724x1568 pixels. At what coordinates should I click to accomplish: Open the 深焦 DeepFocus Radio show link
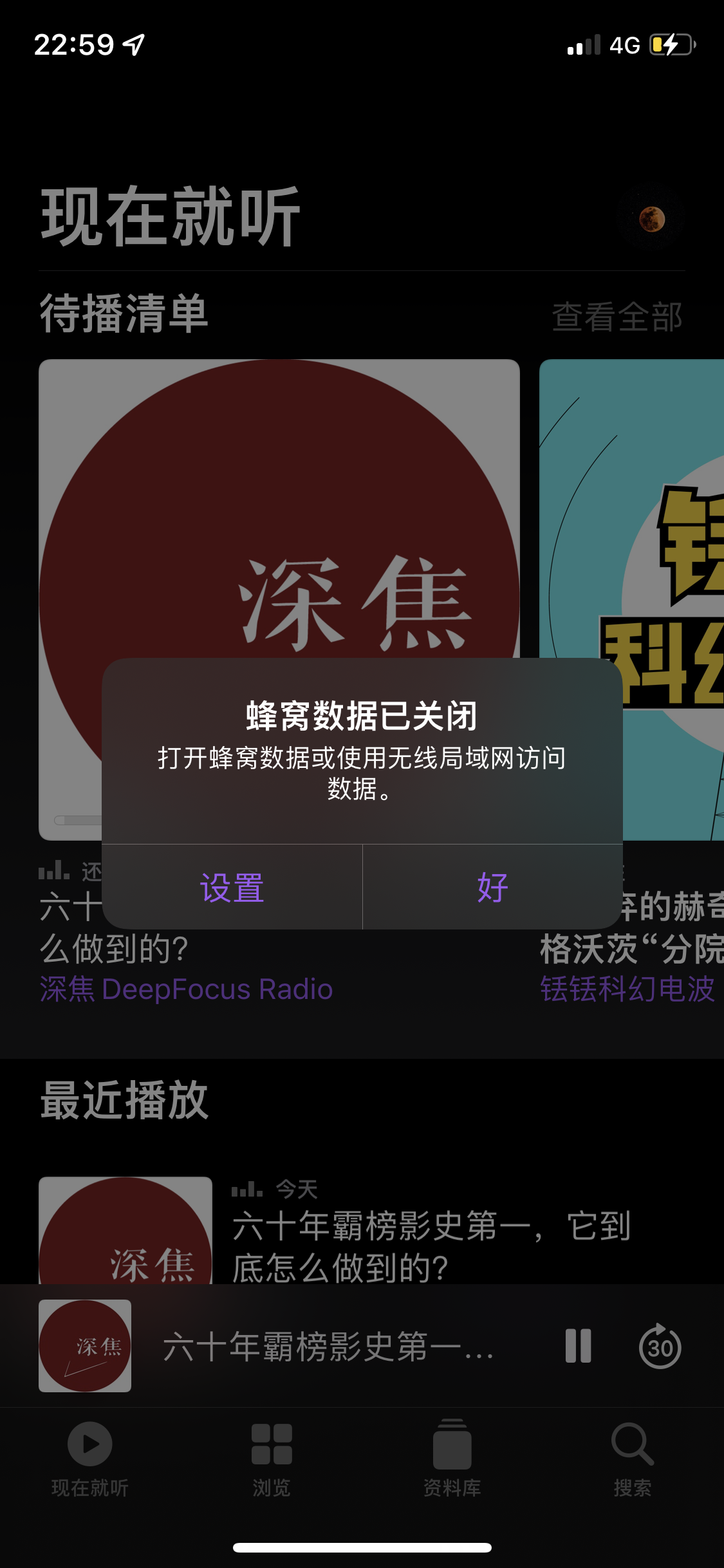(186, 989)
